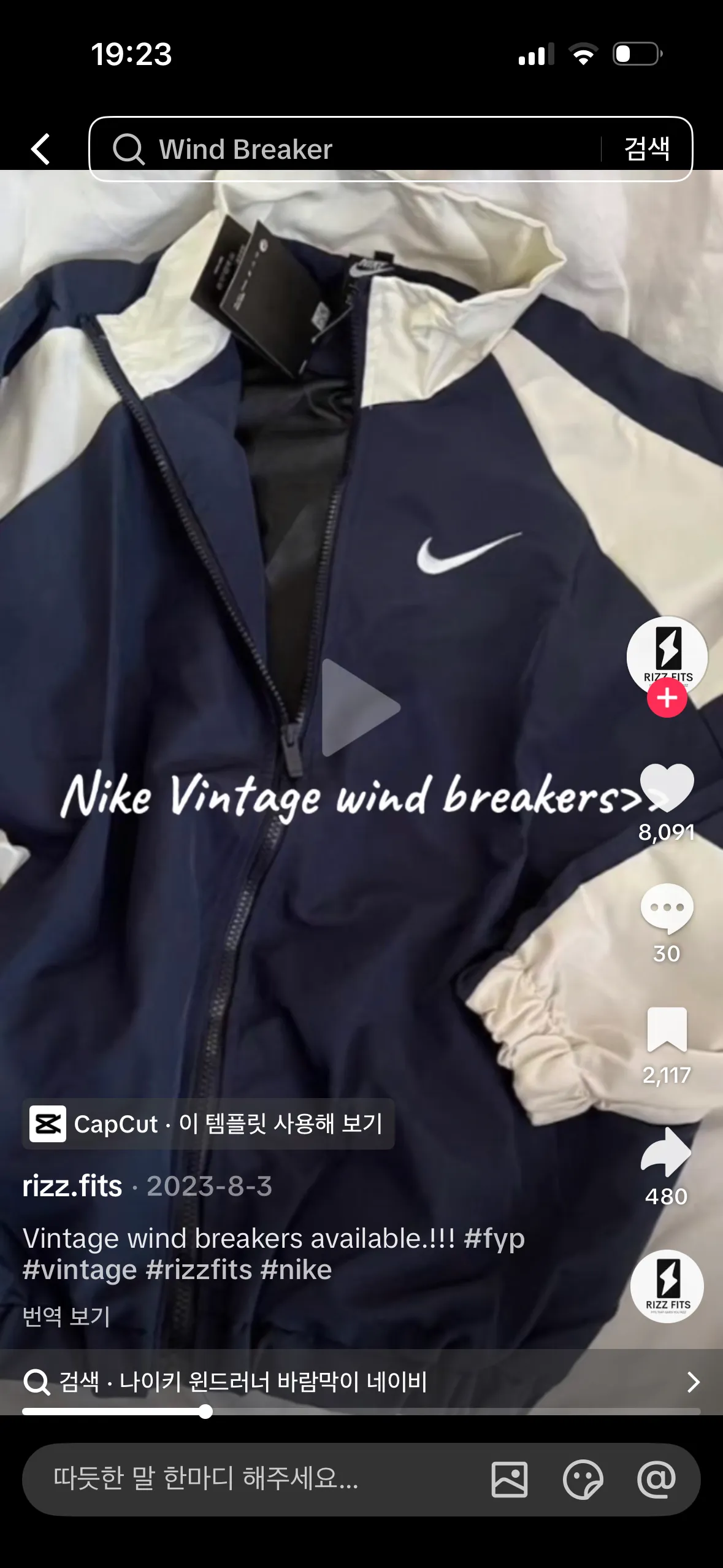Seek using the video progress bar

point(361,1412)
